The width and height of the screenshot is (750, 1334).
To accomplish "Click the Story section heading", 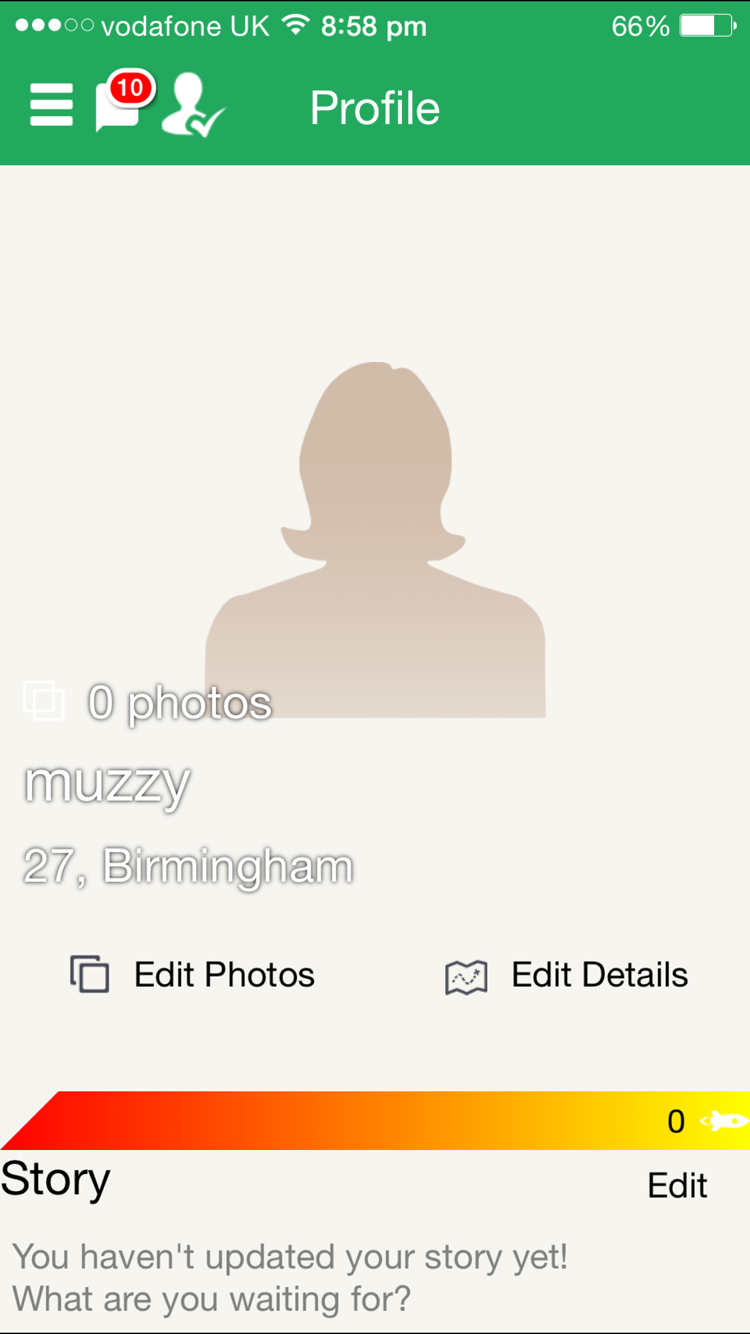I will 55,1180.
